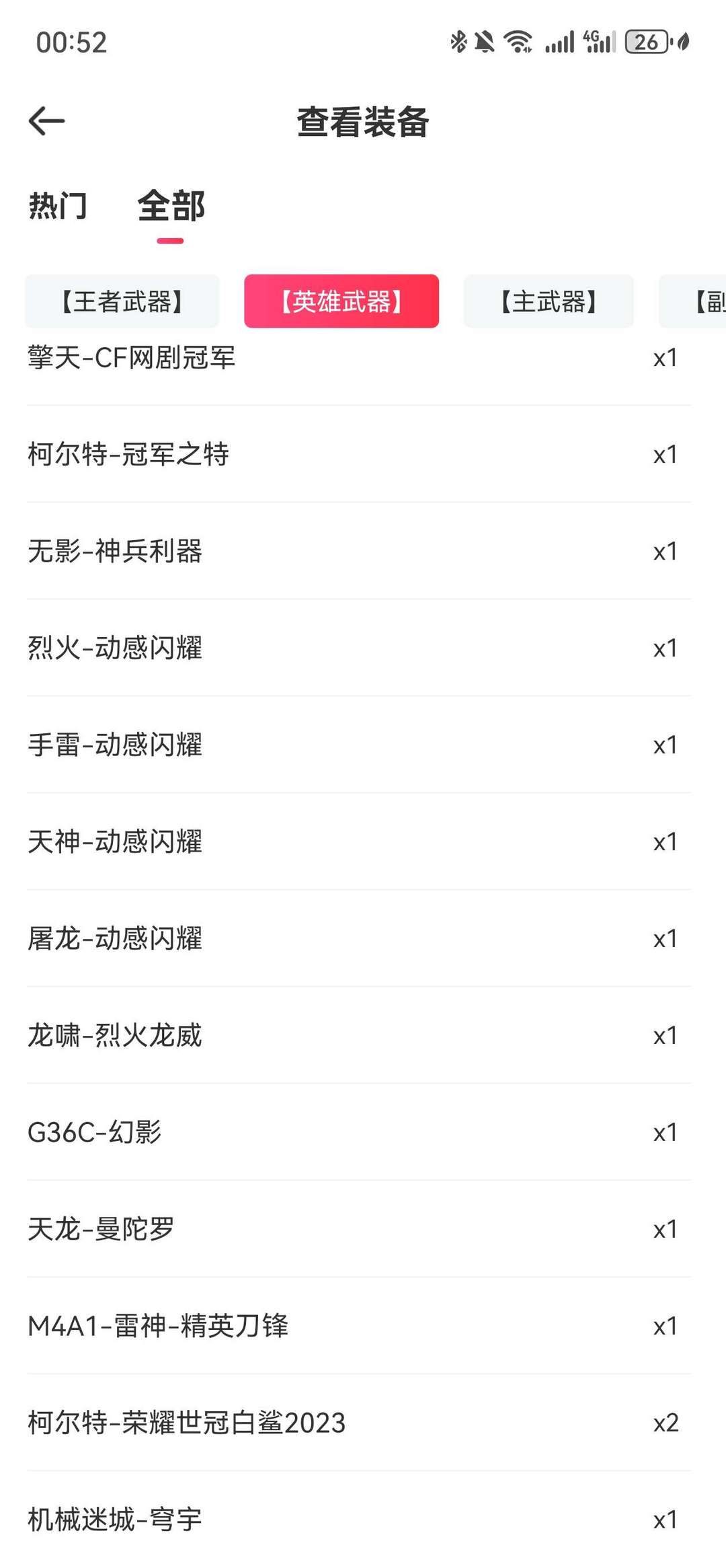Select the 【英雄武器】 chip
The height and width of the screenshot is (1568, 726).
coord(341,301)
